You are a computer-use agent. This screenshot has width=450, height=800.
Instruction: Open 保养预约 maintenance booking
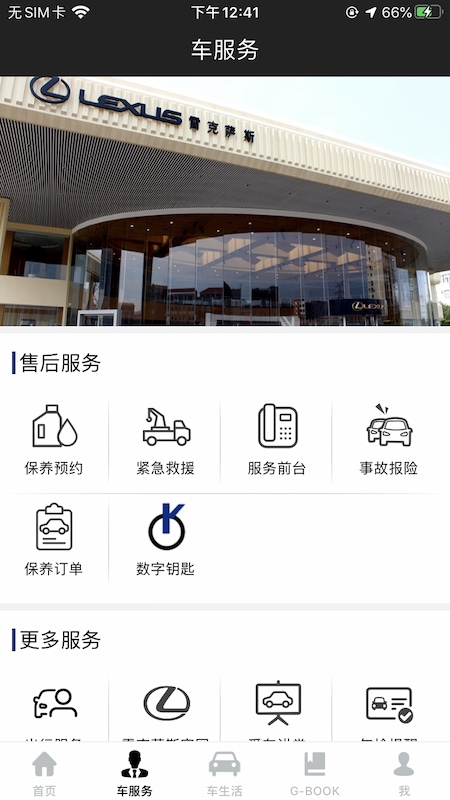[x=54, y=440]
